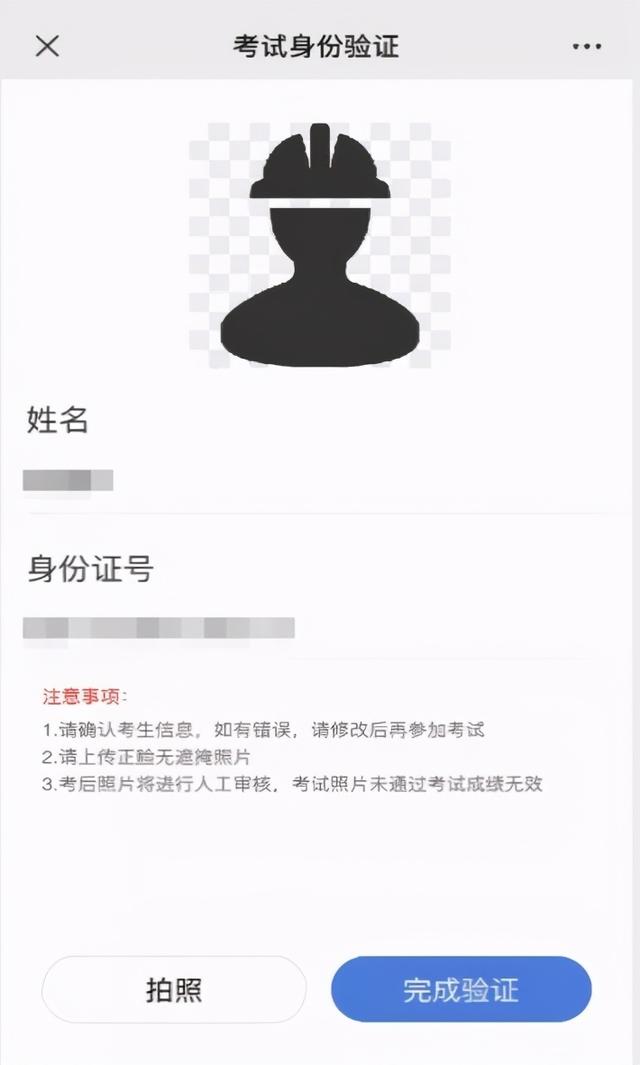Tap the 拍照 button to take a photo
Image resolution: width=640 pixels, height=1065 pixels.
174,989
